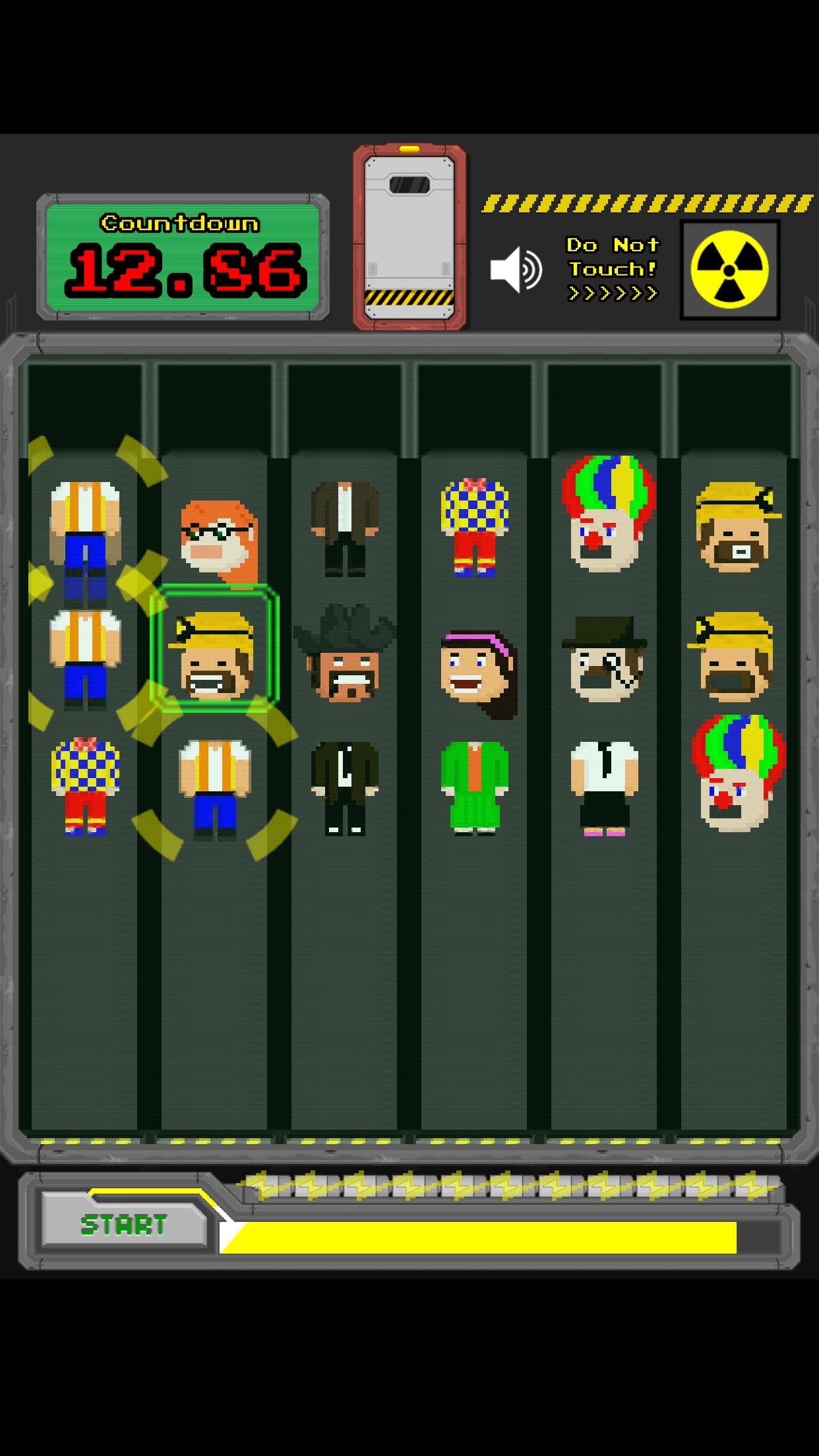Select the top hat monocle head
Screen dimensions: 819x1456
coord(605,659)
